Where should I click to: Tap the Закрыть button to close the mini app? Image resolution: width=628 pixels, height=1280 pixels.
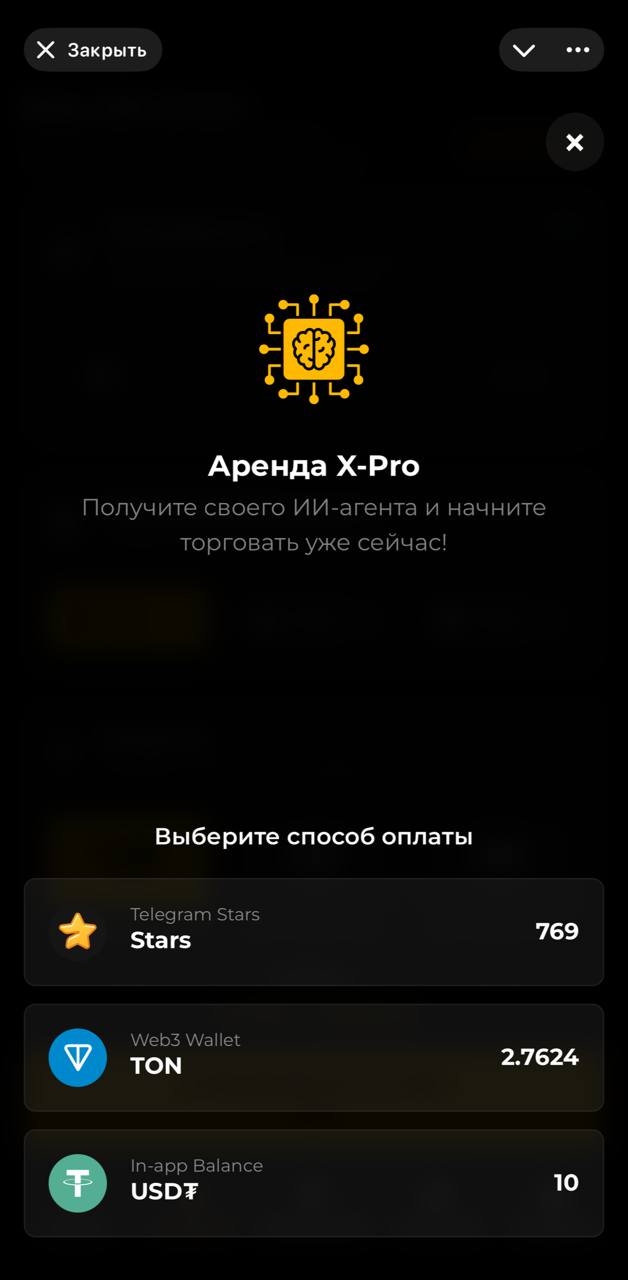92,50
